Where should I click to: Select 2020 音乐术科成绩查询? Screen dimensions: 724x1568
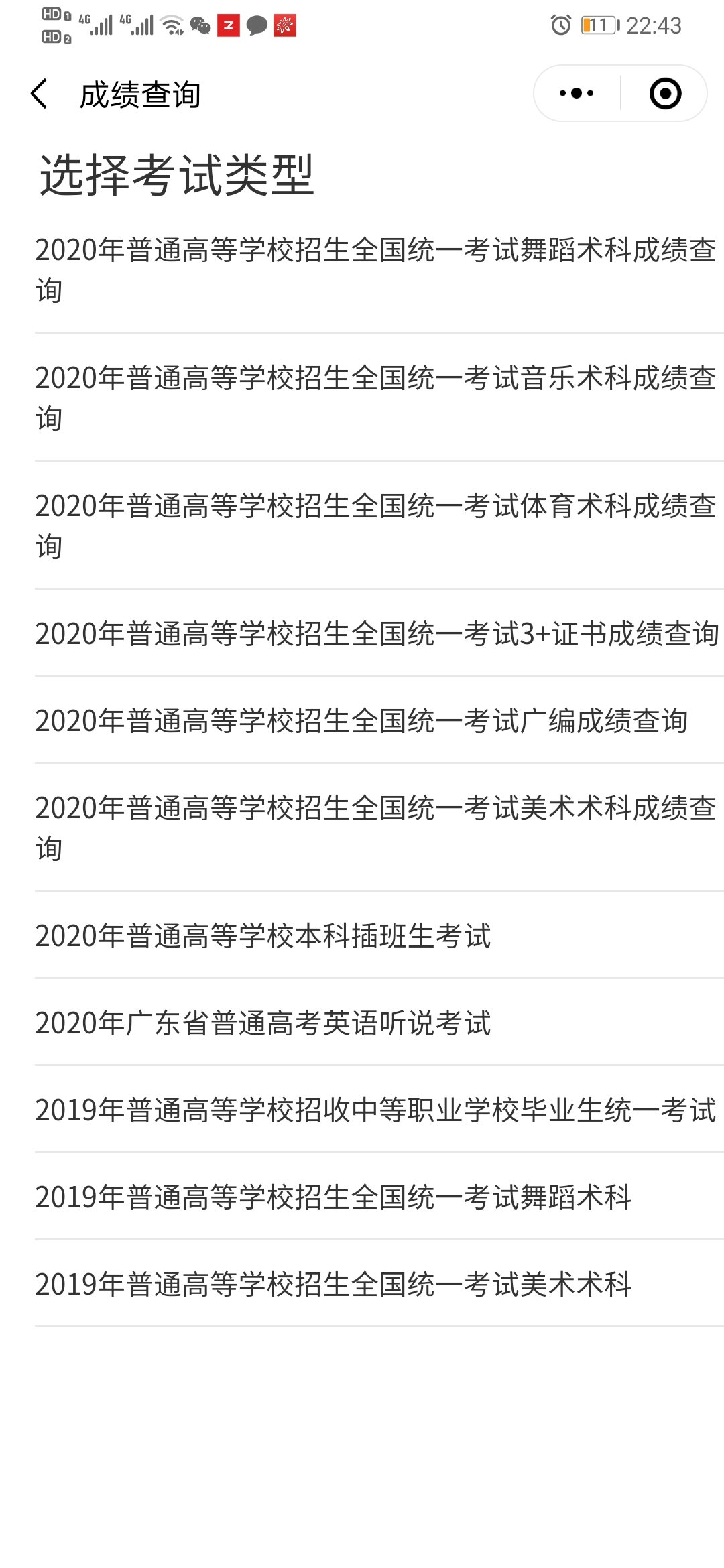point(375,397)
